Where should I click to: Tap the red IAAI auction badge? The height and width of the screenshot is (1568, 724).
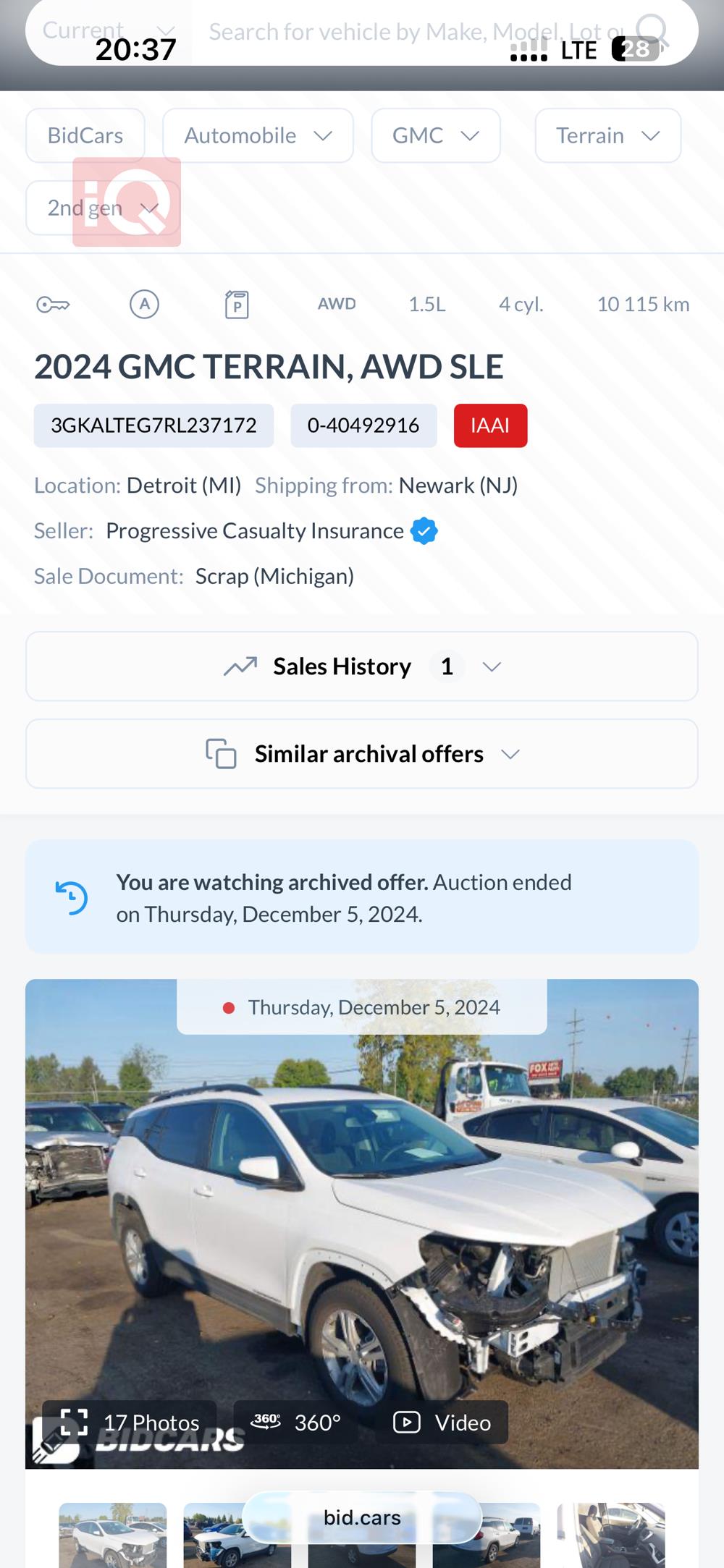coord(490,425)
